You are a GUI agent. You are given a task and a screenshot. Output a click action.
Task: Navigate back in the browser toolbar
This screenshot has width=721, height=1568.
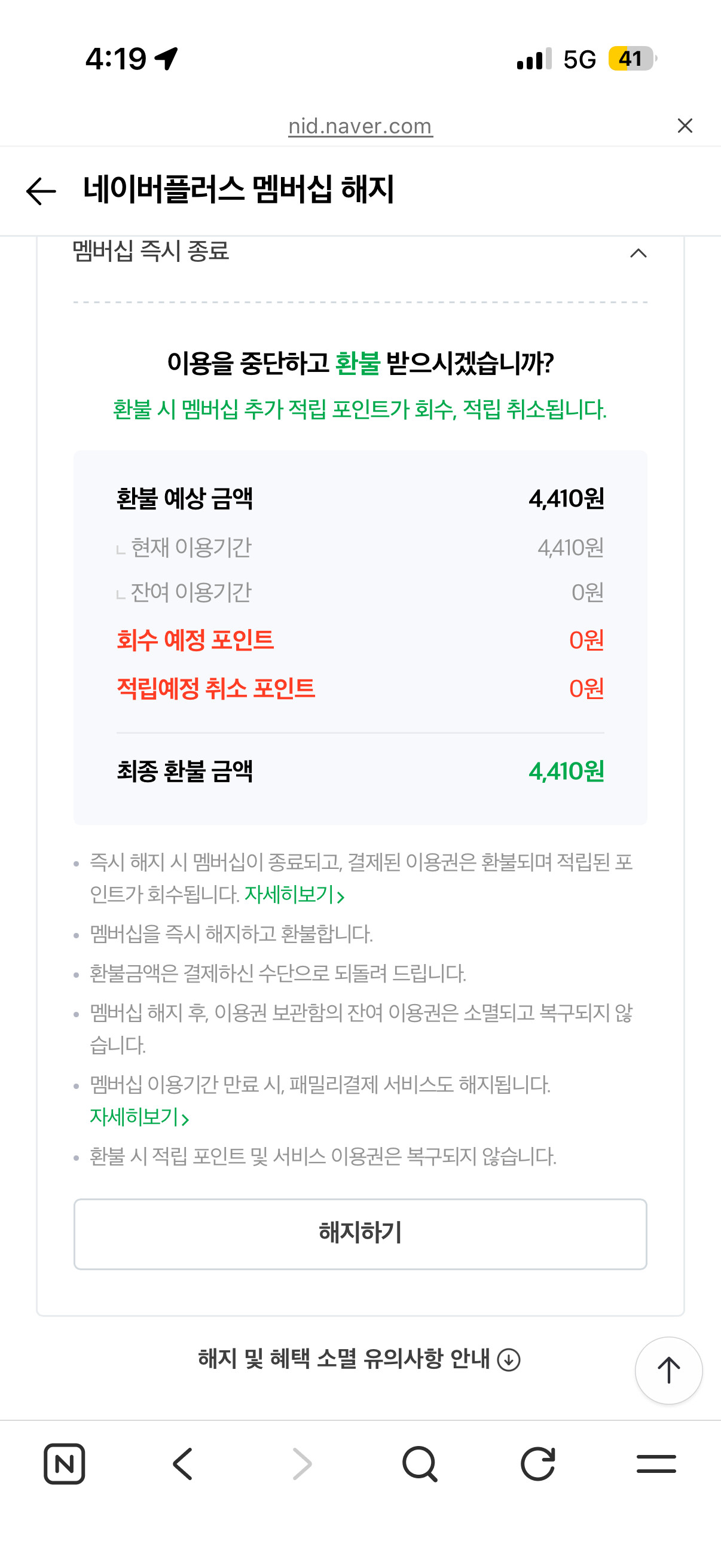pos(182,1464)
